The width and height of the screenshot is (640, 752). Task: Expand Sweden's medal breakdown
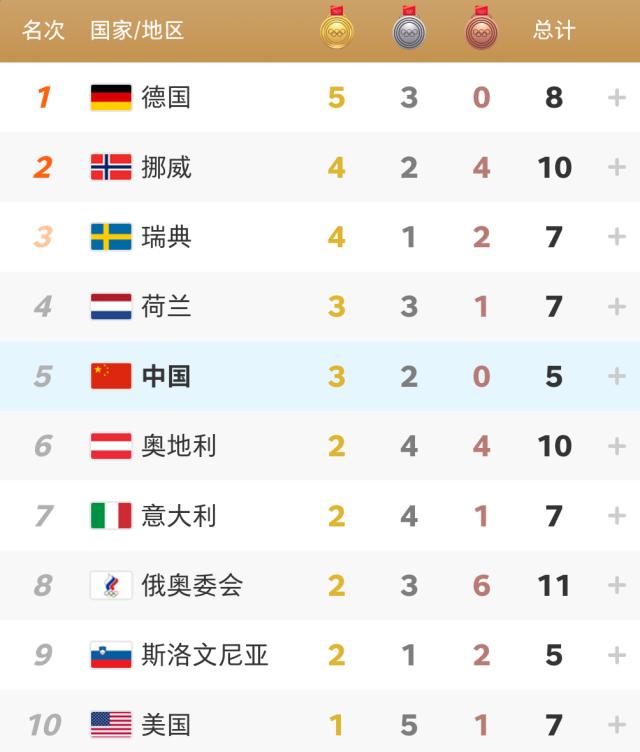coord(616,237)
